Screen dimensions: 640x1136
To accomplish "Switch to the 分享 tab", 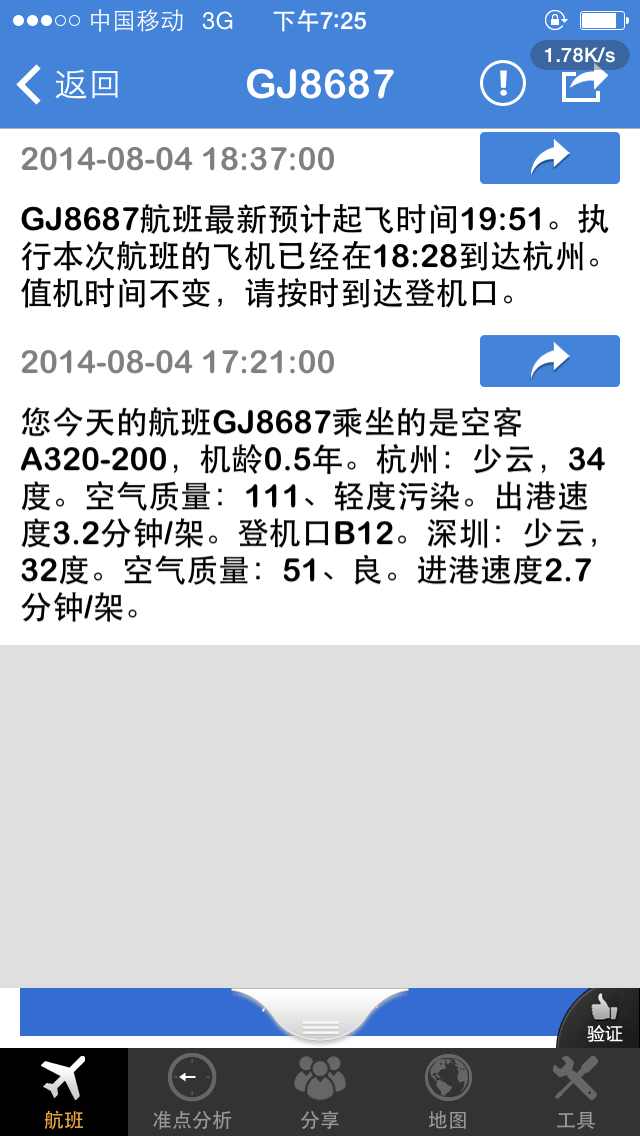I will pos(320,1092).
